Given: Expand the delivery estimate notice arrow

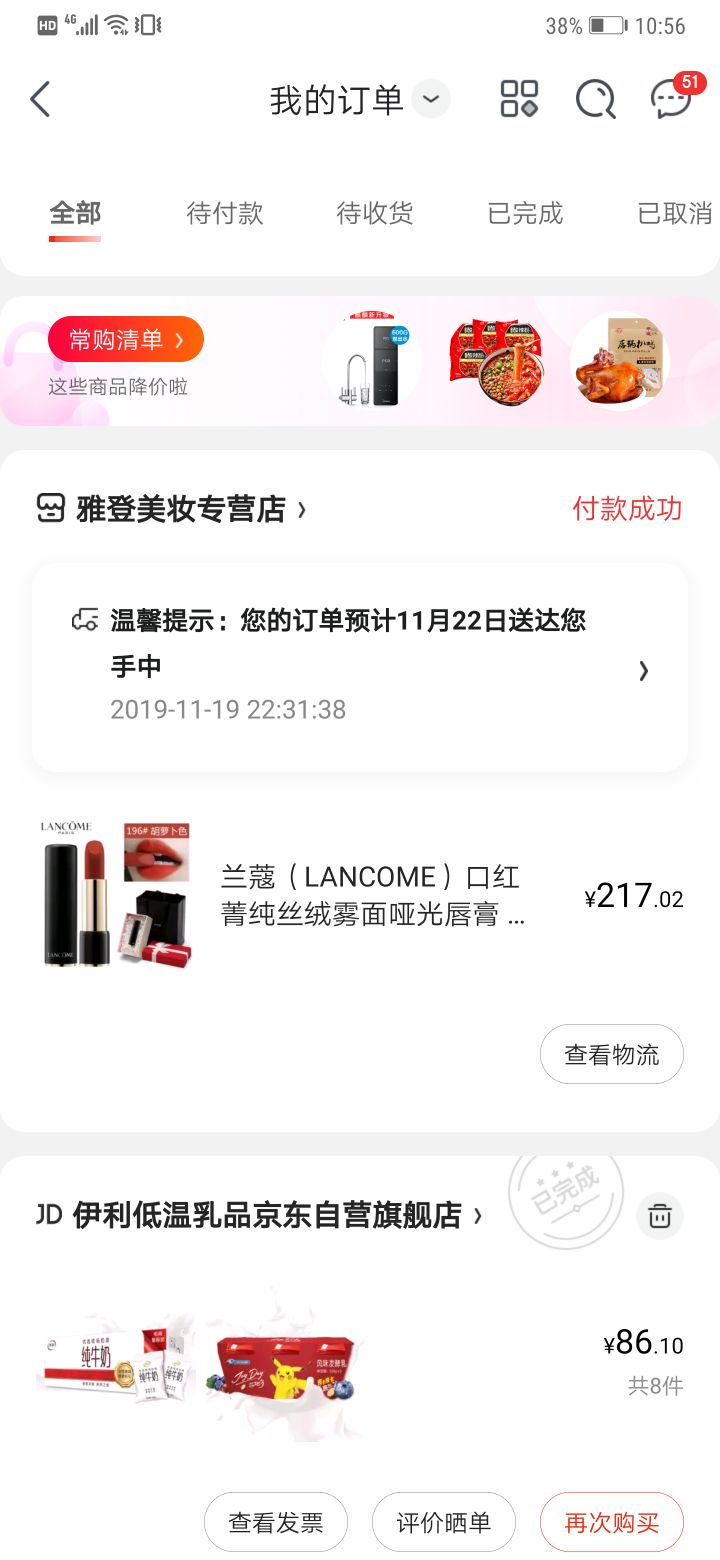Looking at the screenshot, I should [644, 670].
